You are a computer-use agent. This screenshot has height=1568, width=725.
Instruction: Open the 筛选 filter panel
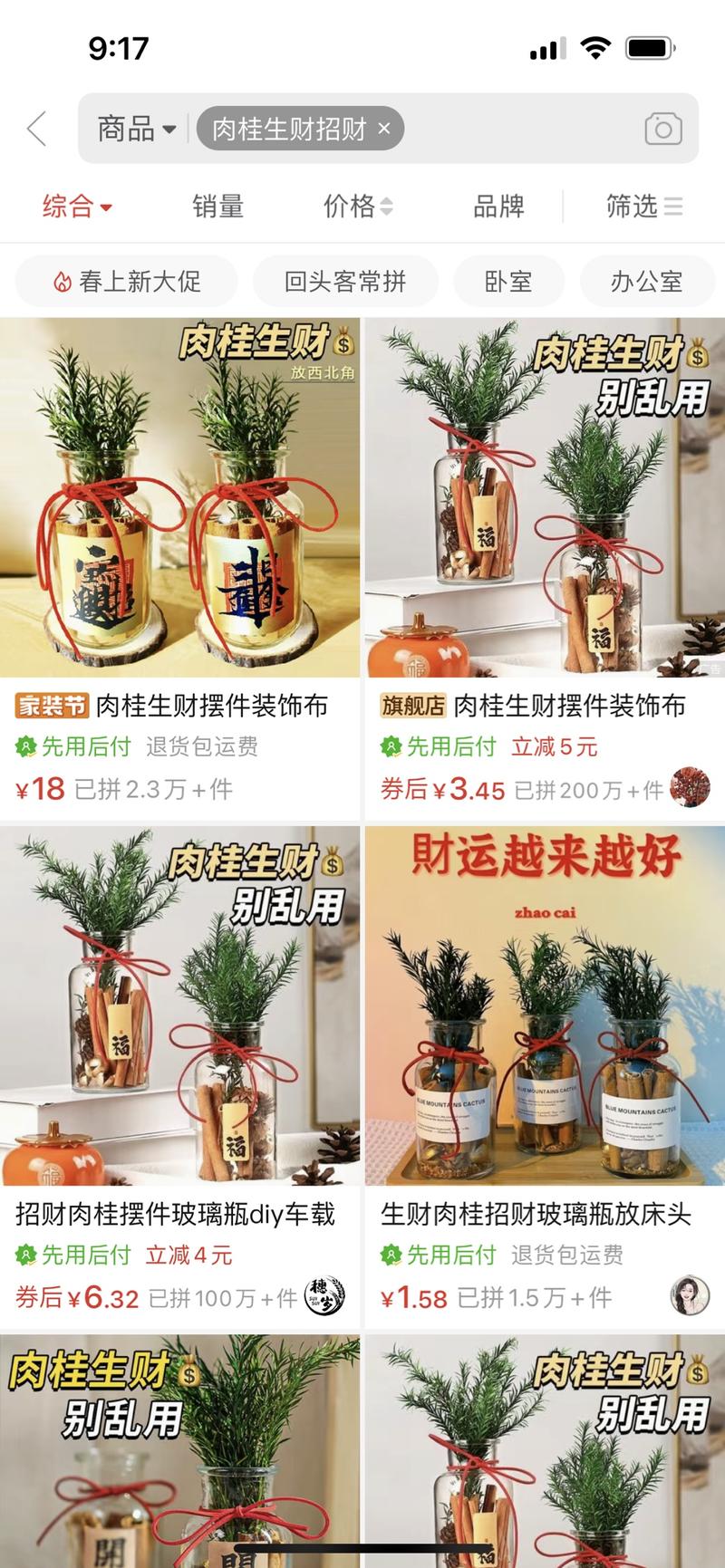643,207
